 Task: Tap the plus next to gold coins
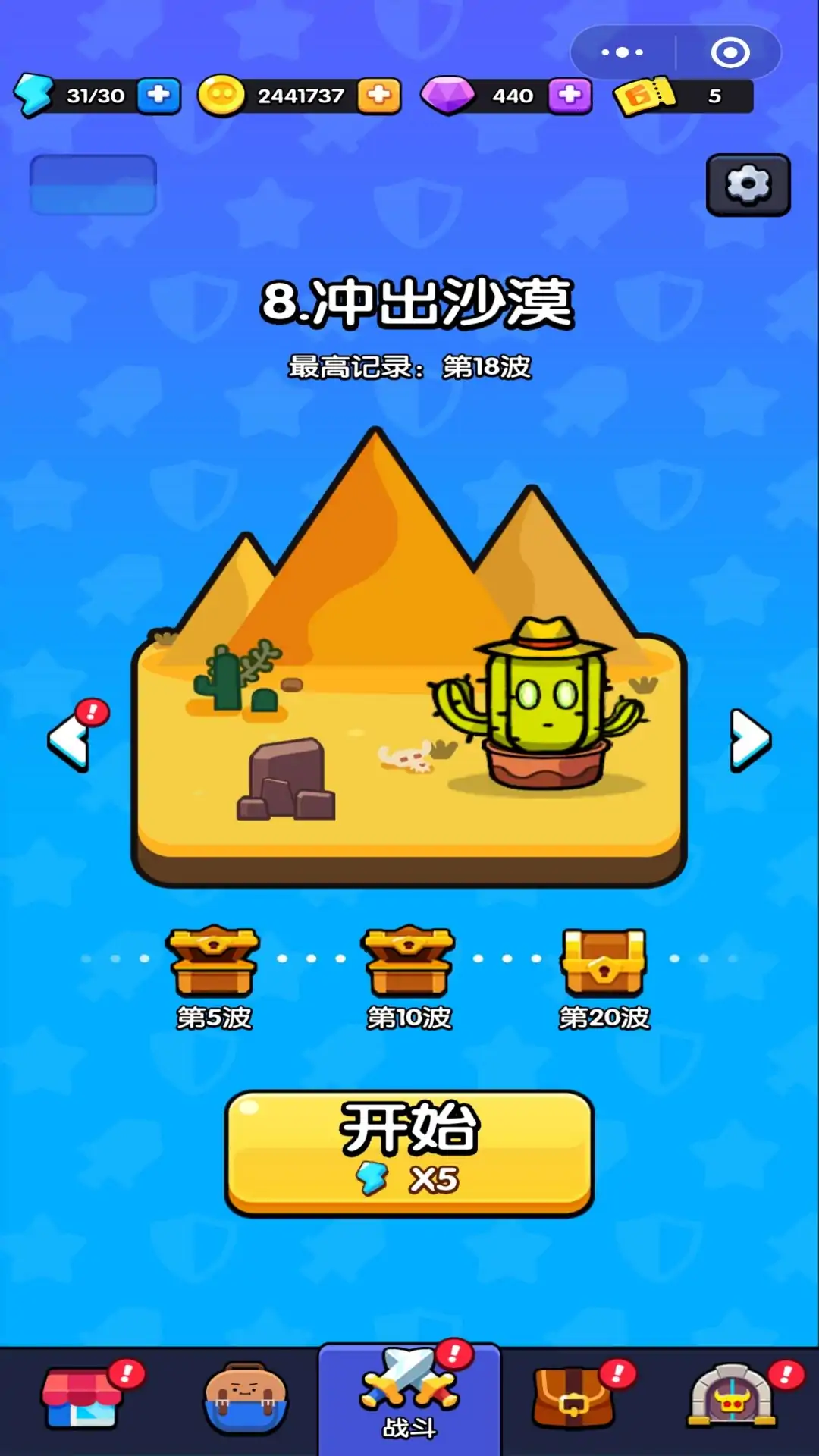pyautogui.click(x=379, y=96)
